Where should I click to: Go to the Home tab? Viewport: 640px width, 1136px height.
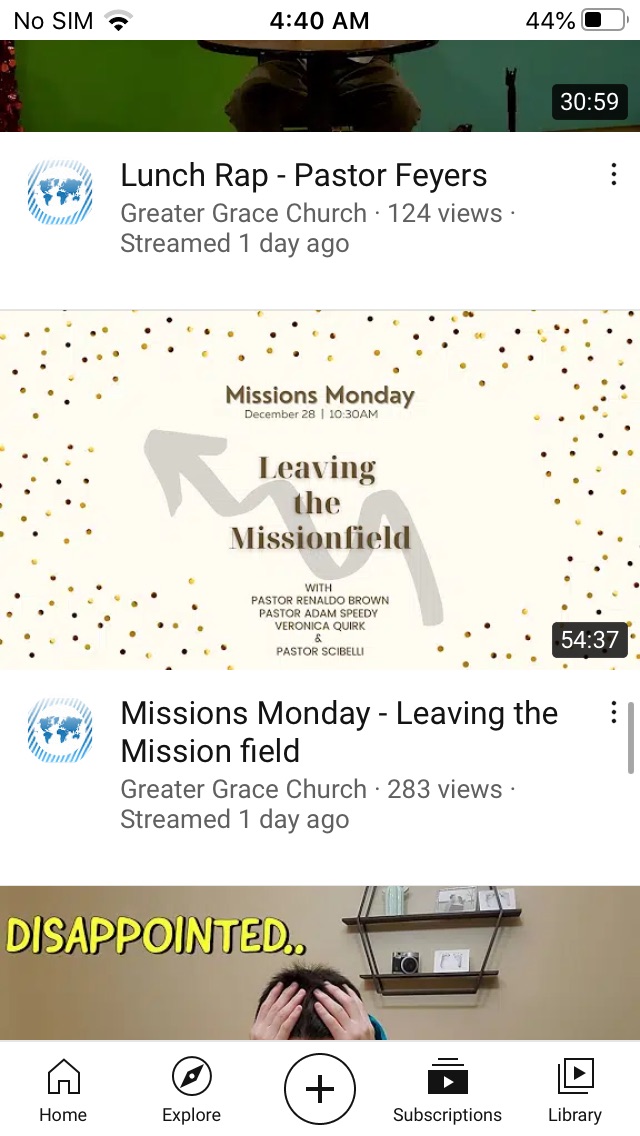click(63, 1091)
